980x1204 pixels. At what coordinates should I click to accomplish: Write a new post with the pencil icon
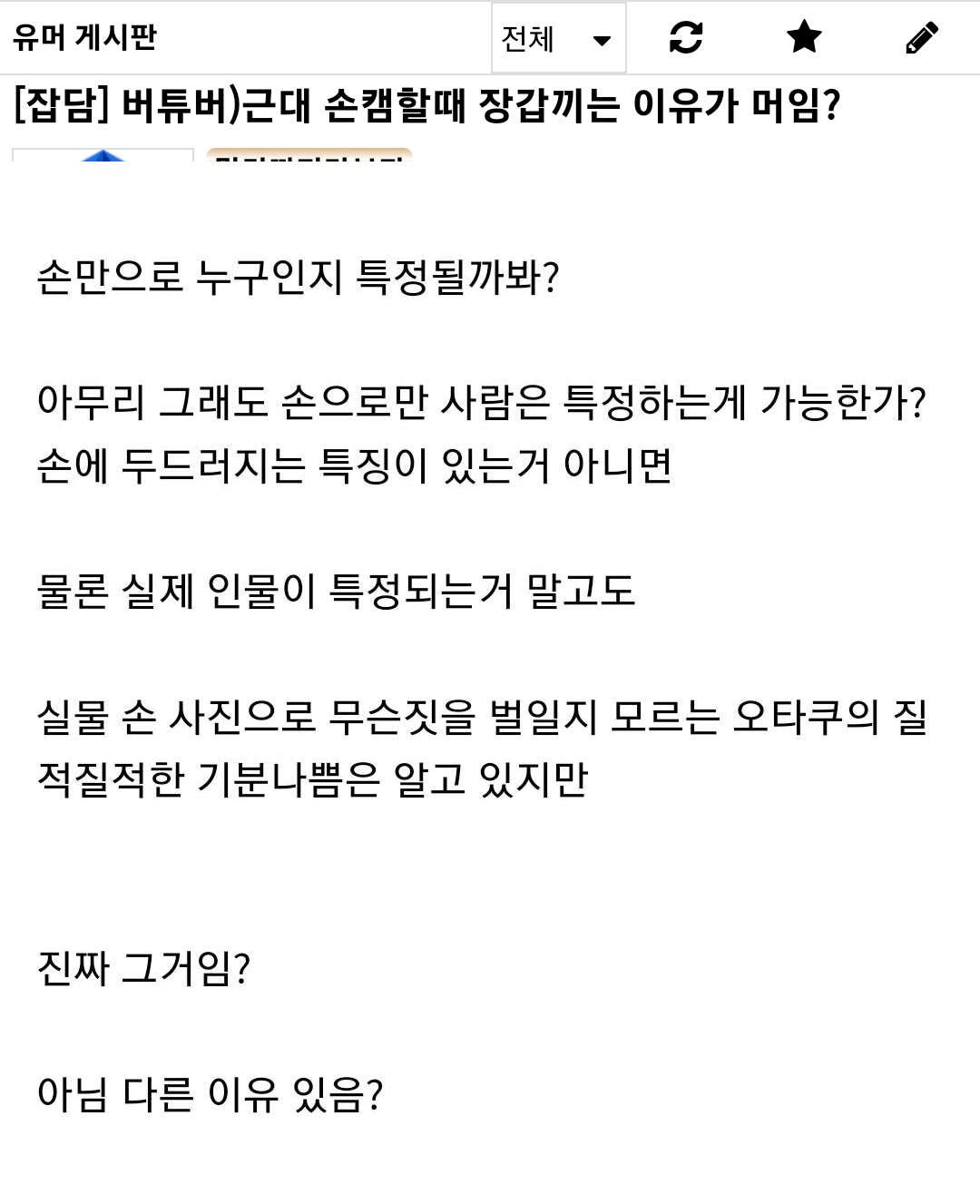click(921, 38)
